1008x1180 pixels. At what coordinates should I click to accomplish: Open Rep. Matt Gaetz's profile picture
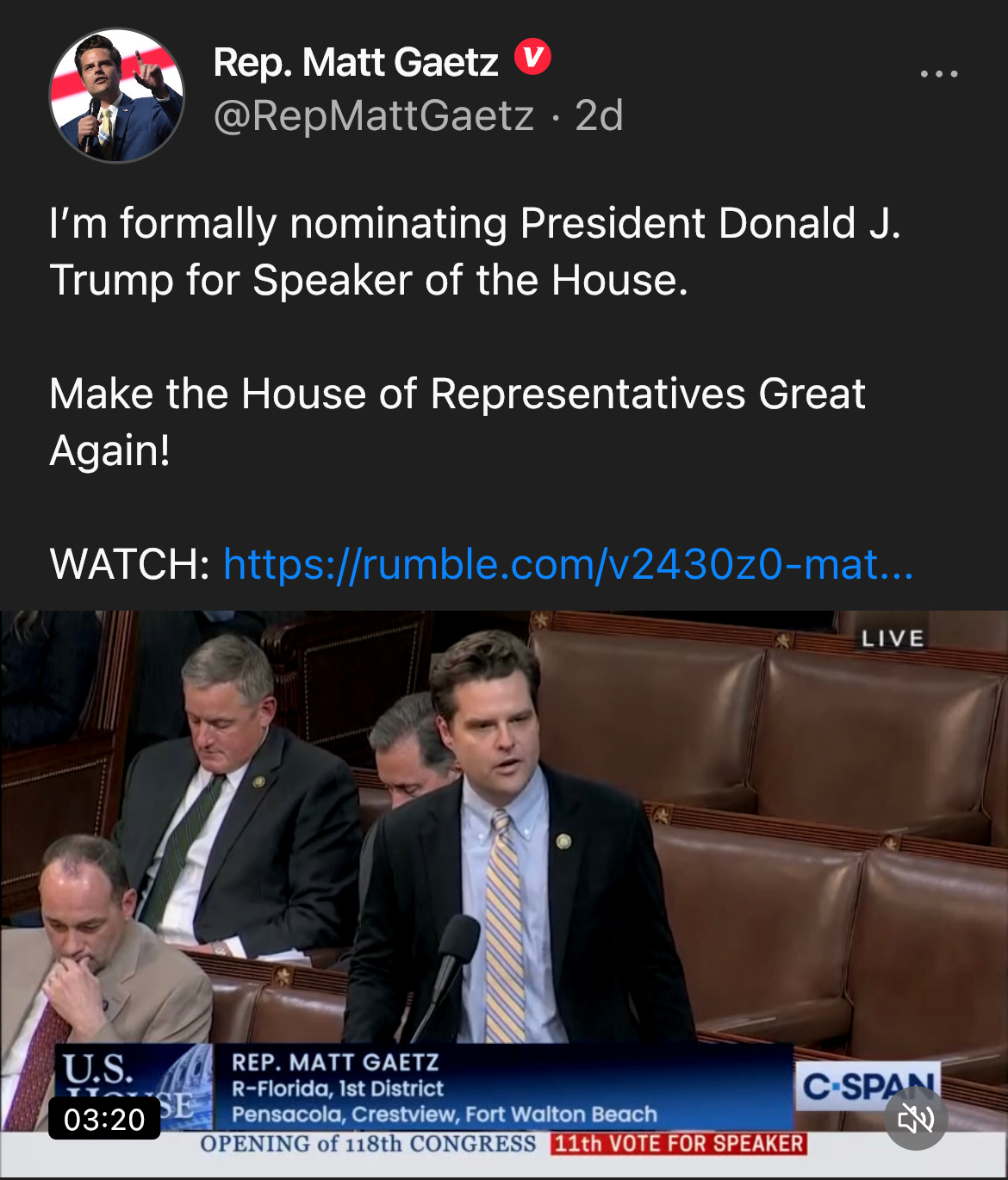pyautogui.click(x=116, y=96)
